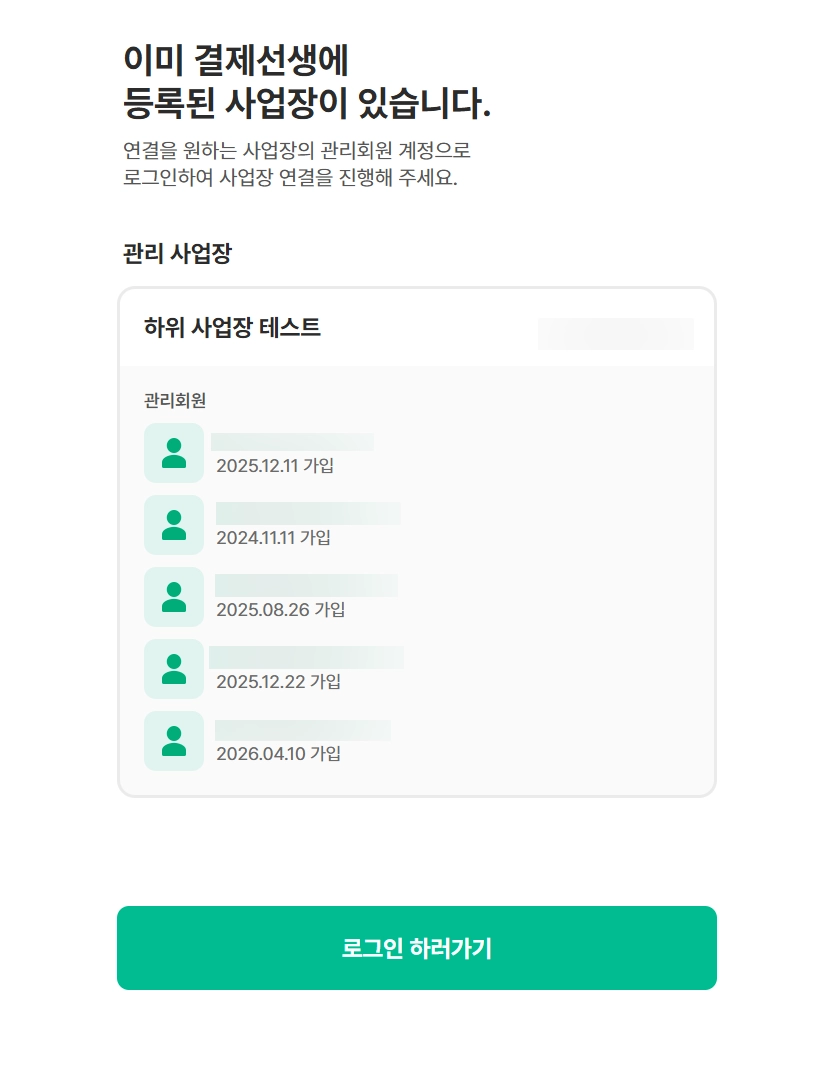Tap the 로그인 하러가기 button
Screen dimensions: 822x1076
[416, 948]
